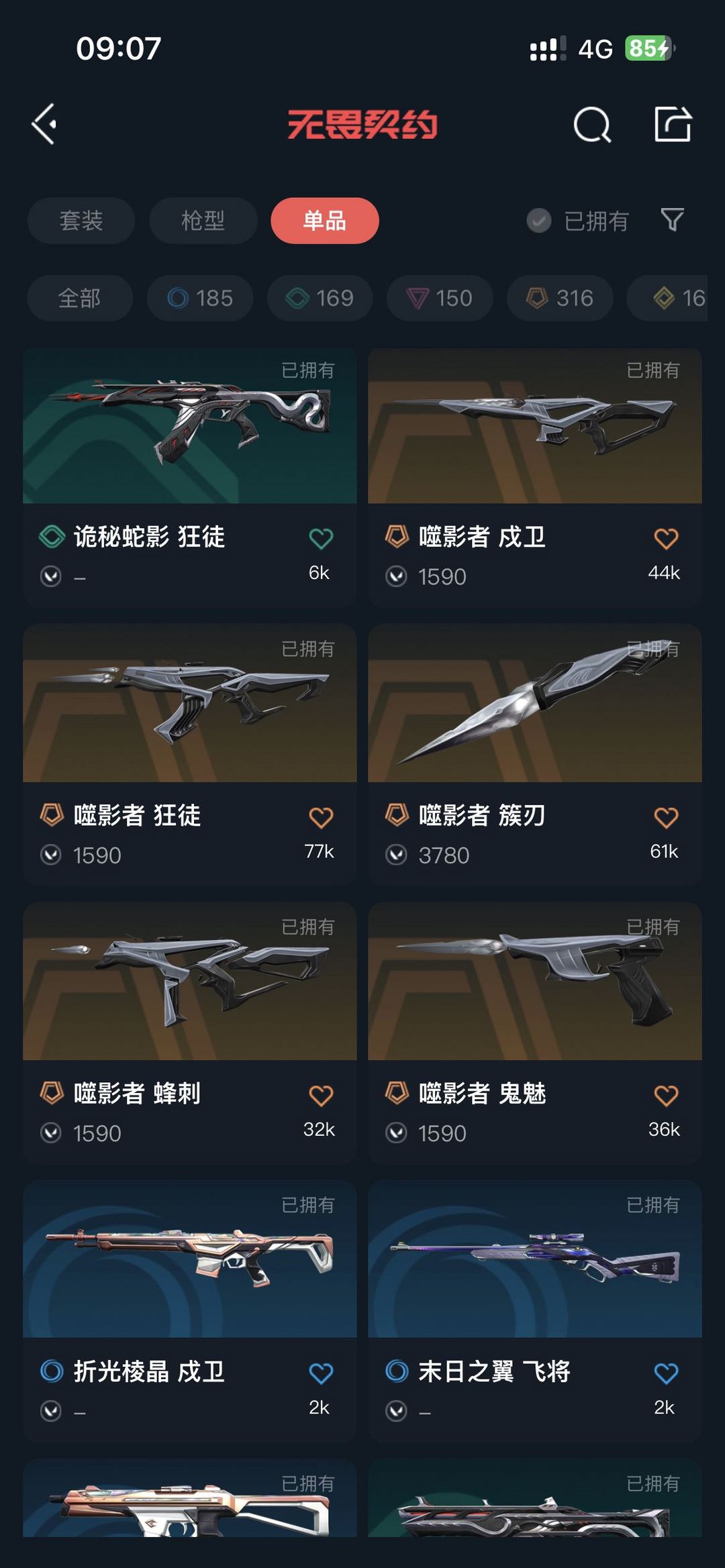Open the 噬影者 鬼魅 skin card

click(x=535, y=1033)
